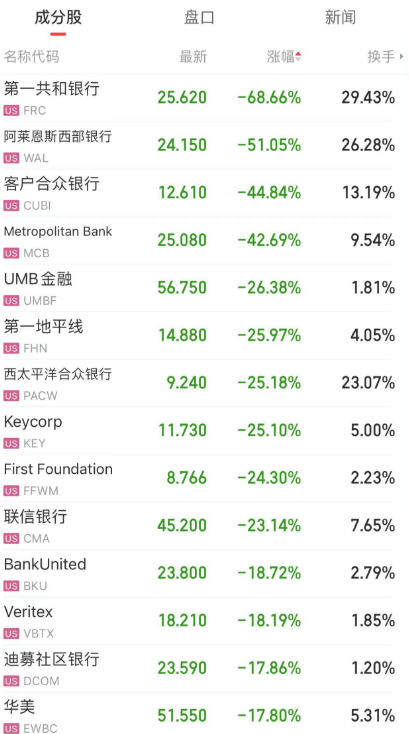The height and width of the screenshot is (734, 409).
Task: Select the 成分股 tab
Action: [x=58, y=18]
